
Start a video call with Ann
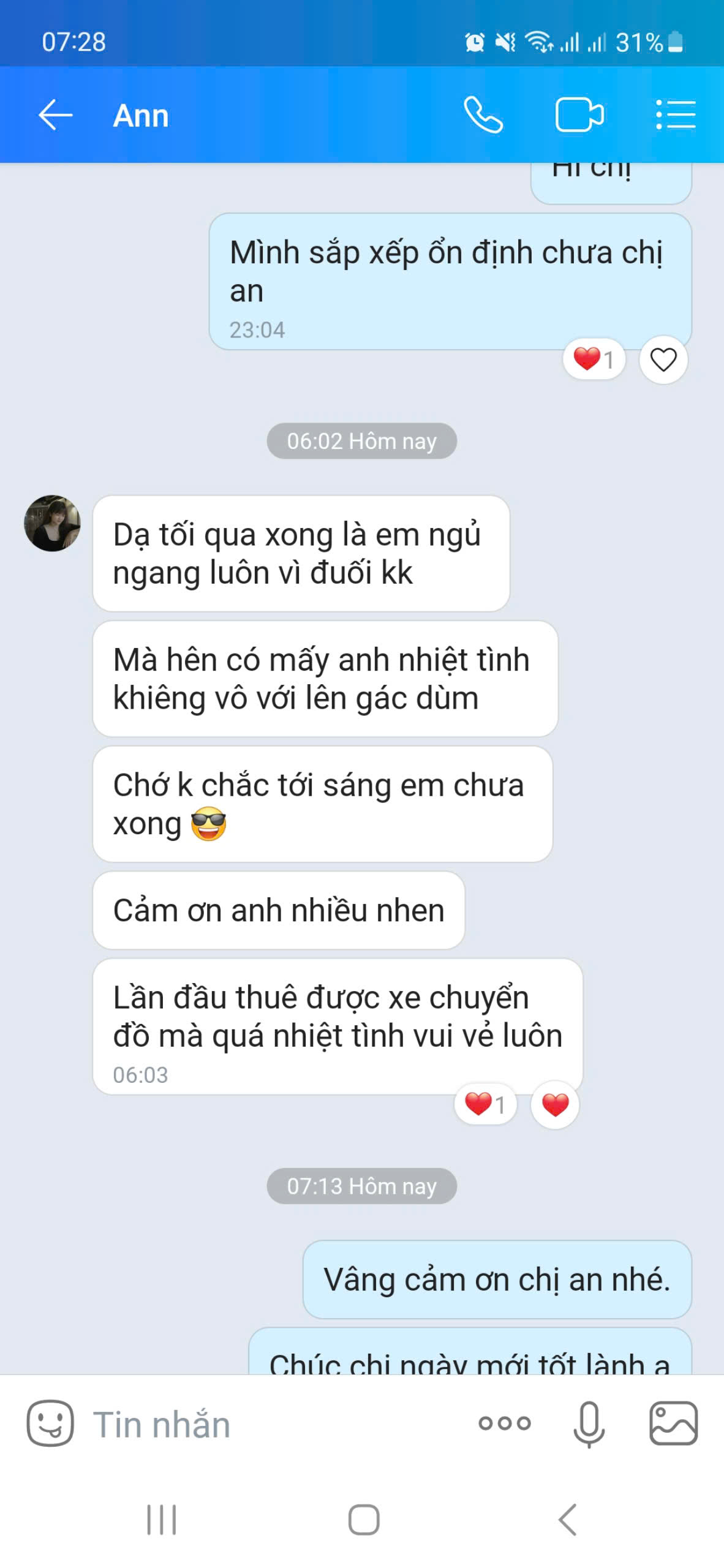[x=579, y=115]
